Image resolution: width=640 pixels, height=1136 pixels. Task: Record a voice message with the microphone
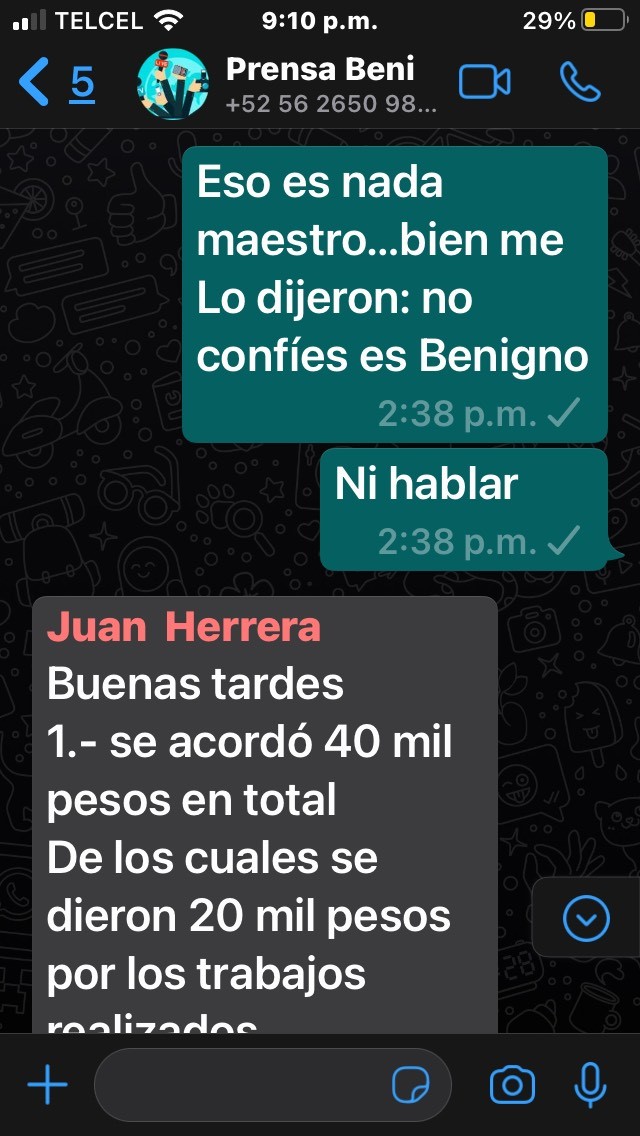pos(591,1085)
